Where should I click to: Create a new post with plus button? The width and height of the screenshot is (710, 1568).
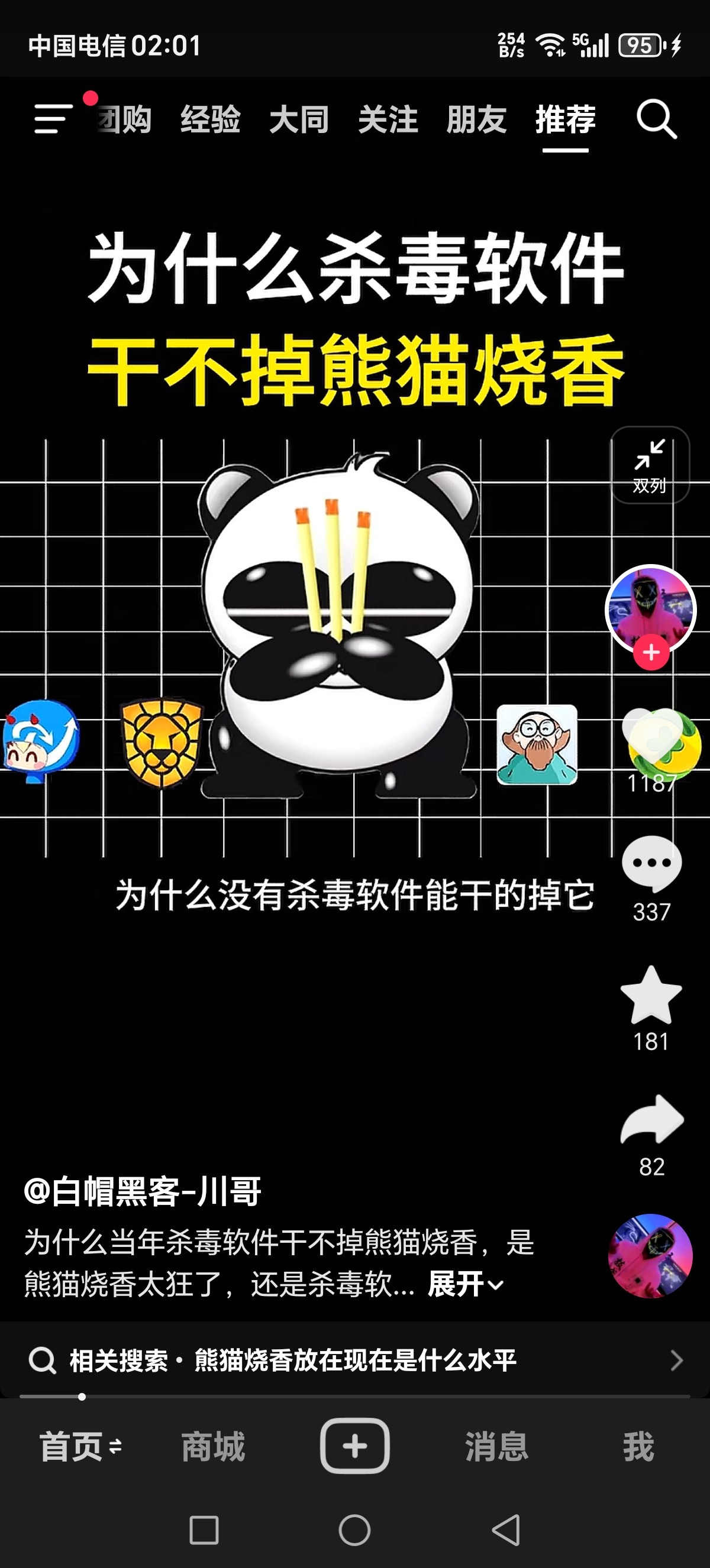(x=355, y=1446)
